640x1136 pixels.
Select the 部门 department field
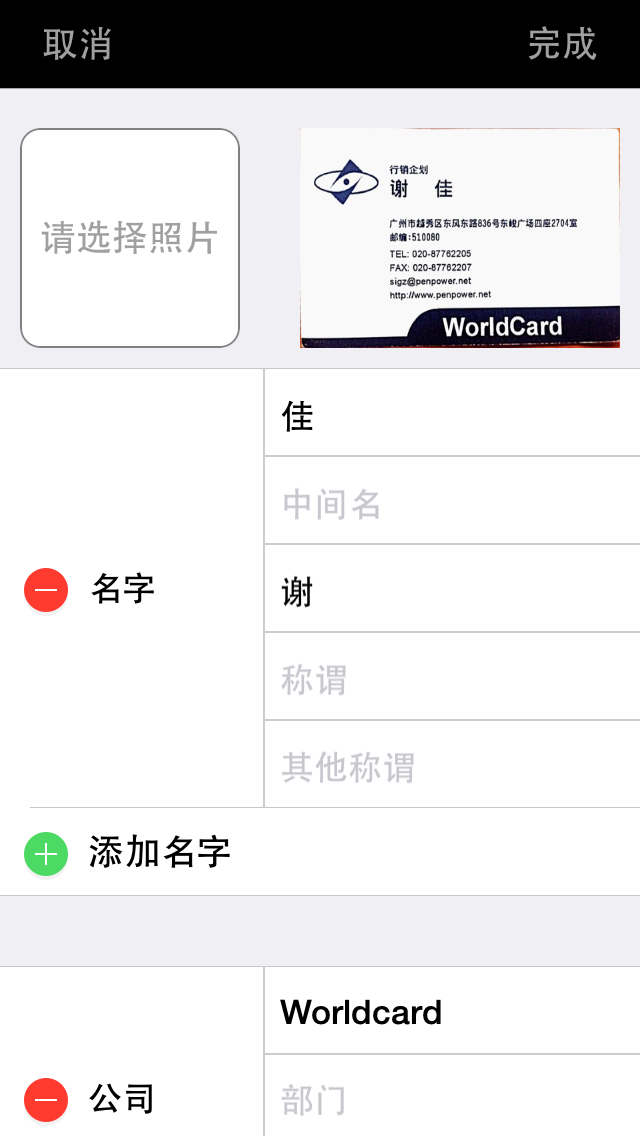pyautogui.click(x=450, y=1099)
